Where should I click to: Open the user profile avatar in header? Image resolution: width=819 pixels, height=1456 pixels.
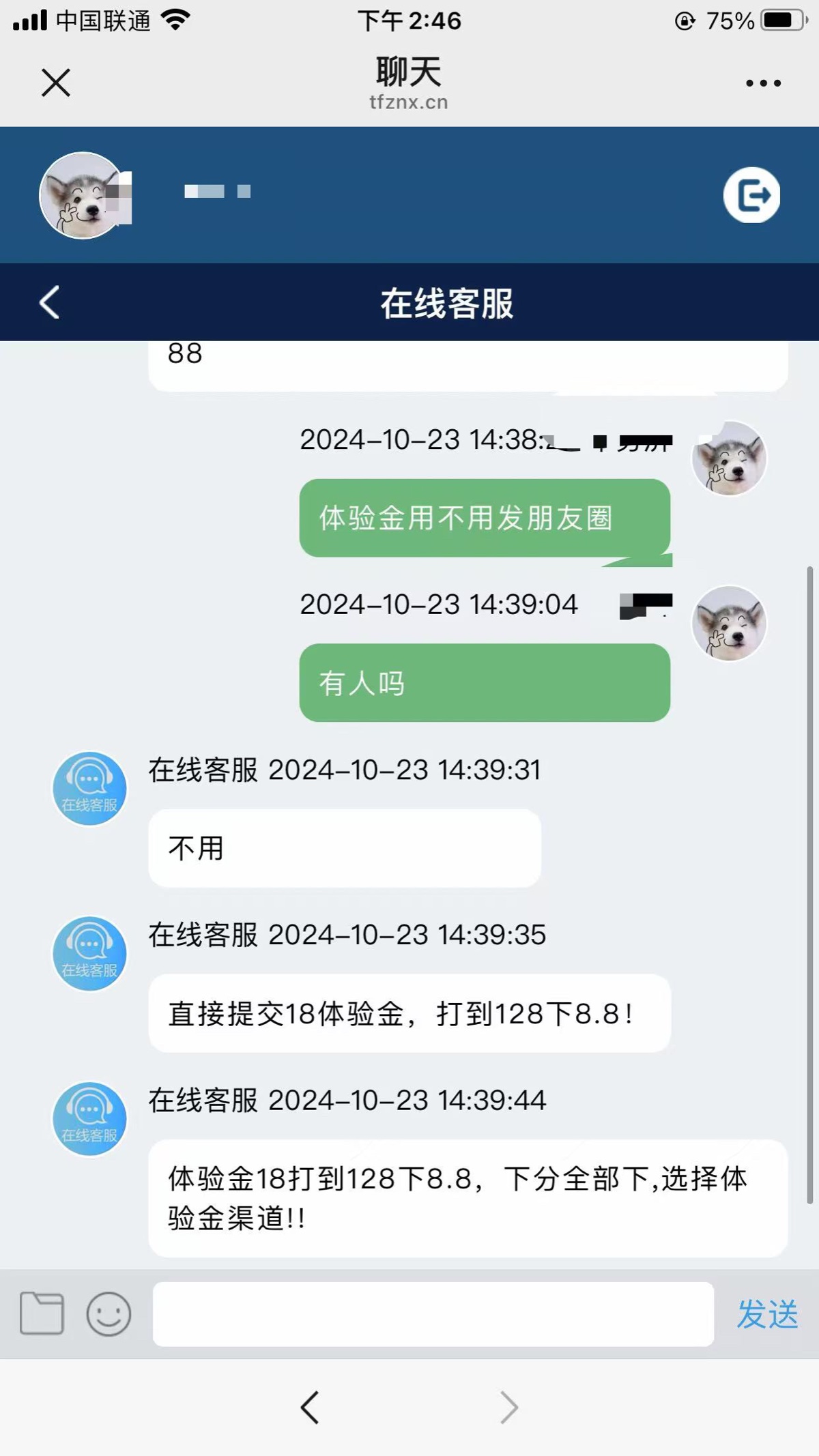[82, 195]
